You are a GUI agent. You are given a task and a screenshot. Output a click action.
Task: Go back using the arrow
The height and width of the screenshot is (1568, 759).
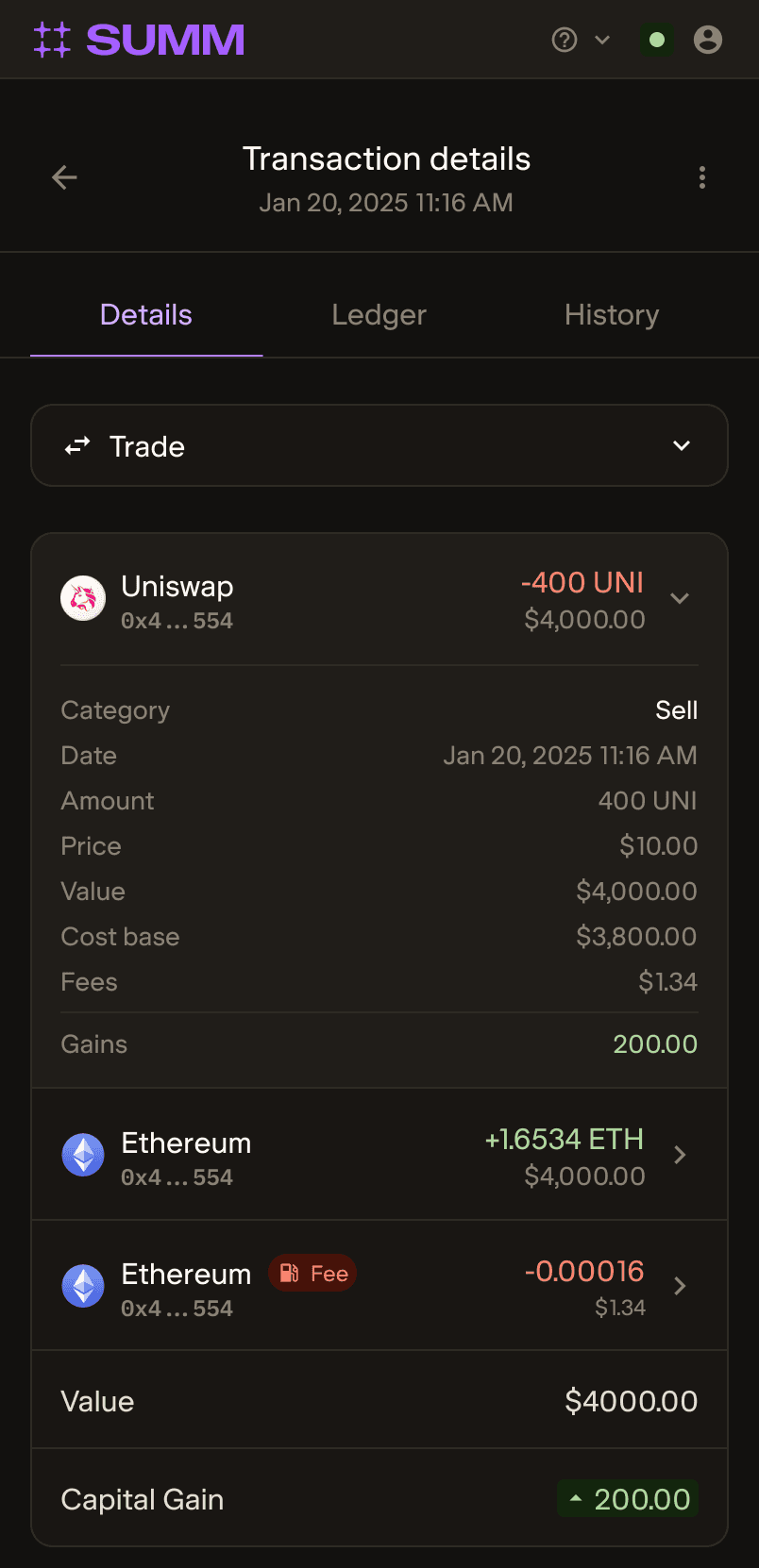pyautogui.click(x=64, y=177)
